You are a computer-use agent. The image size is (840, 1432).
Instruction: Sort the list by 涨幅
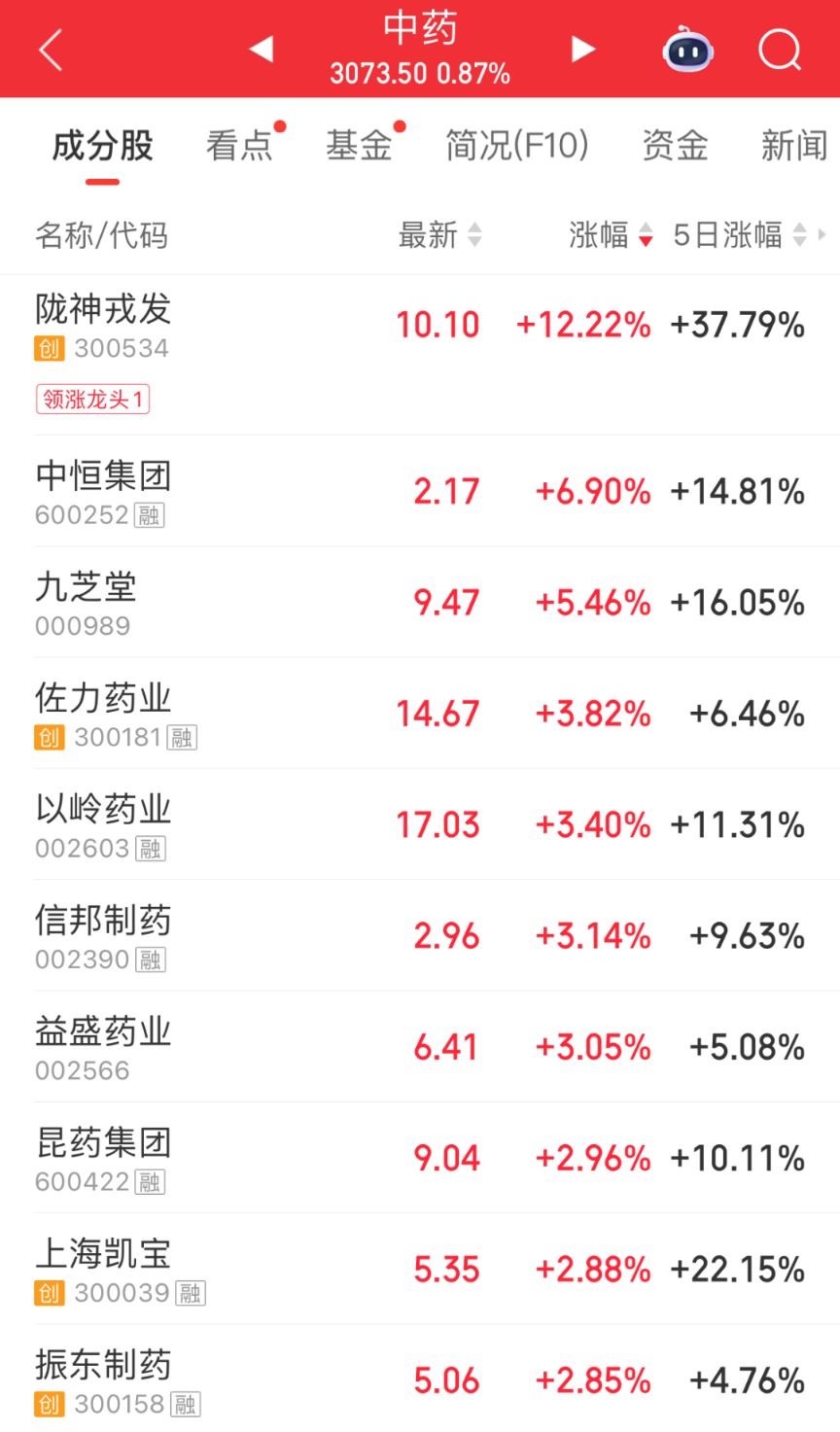click(x=611, y=235)
